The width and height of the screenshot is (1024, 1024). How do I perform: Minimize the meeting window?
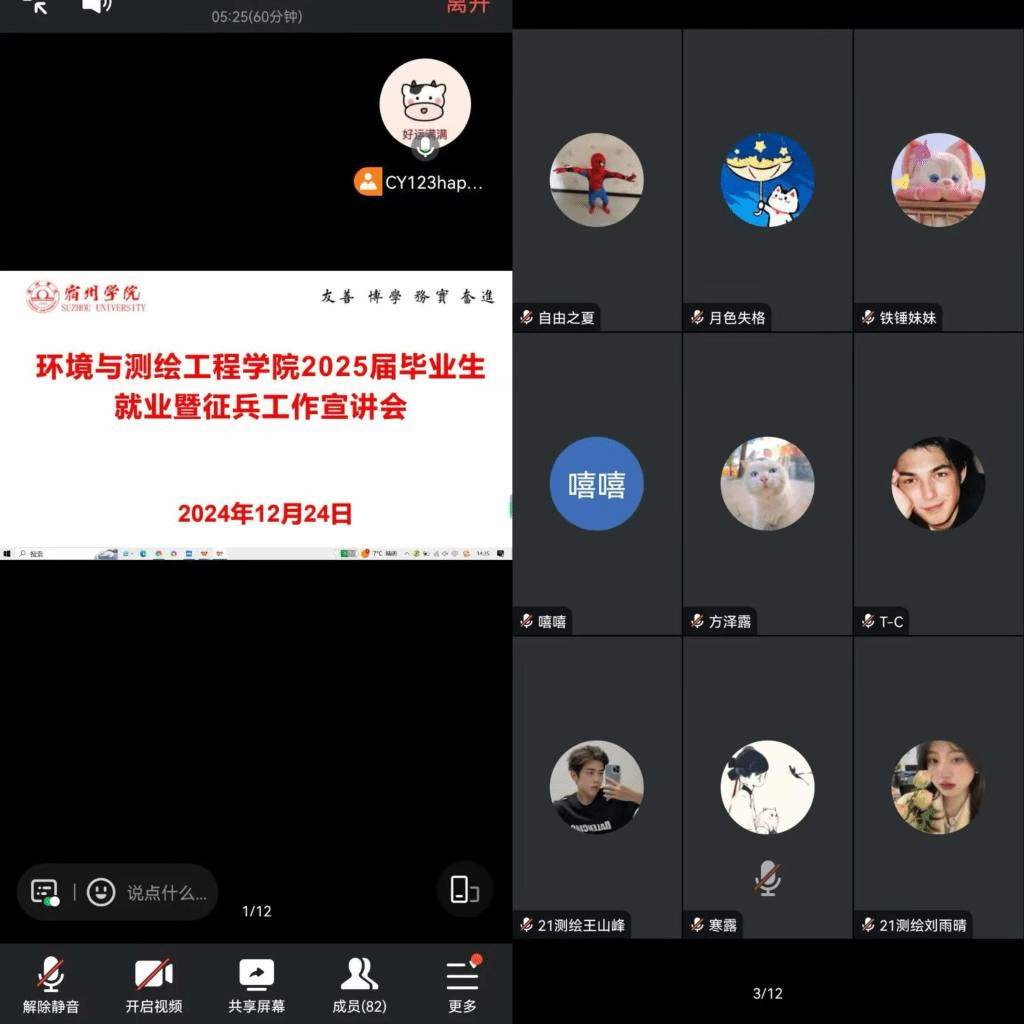point(36,6)
